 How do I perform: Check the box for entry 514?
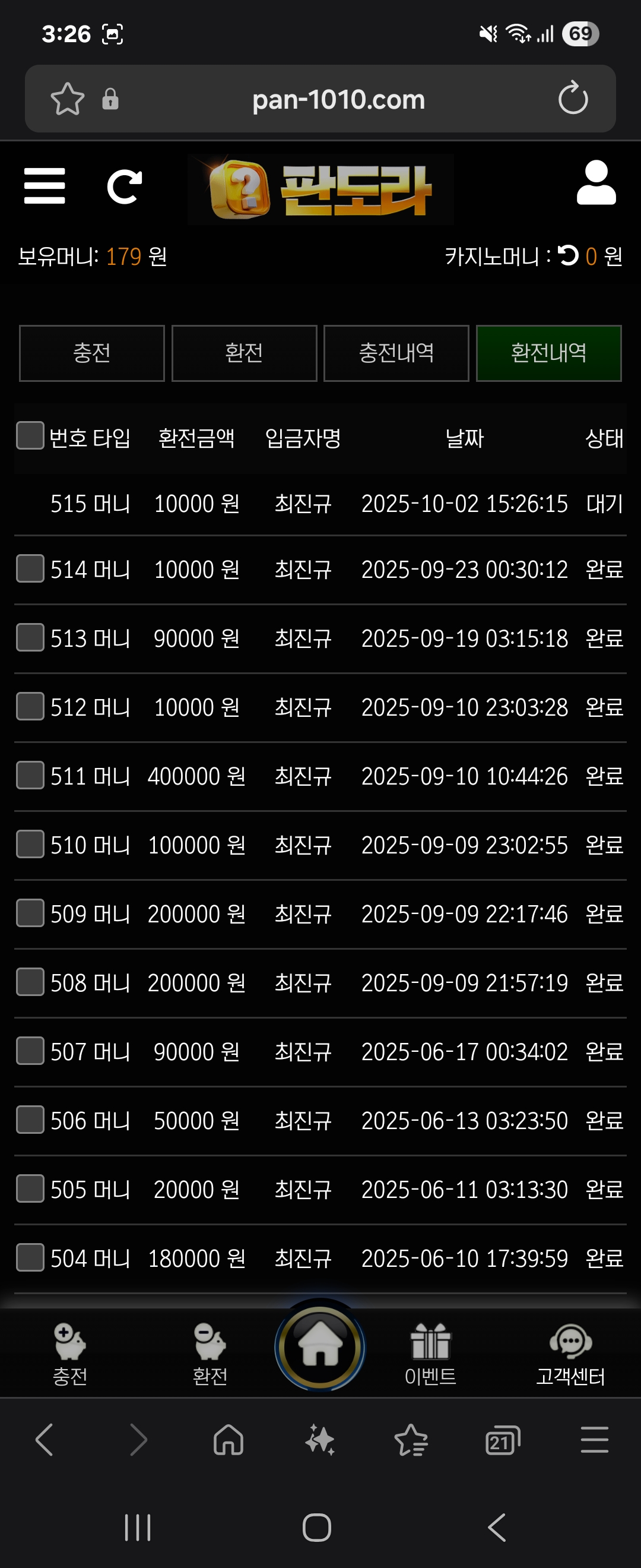pos(30,568)
